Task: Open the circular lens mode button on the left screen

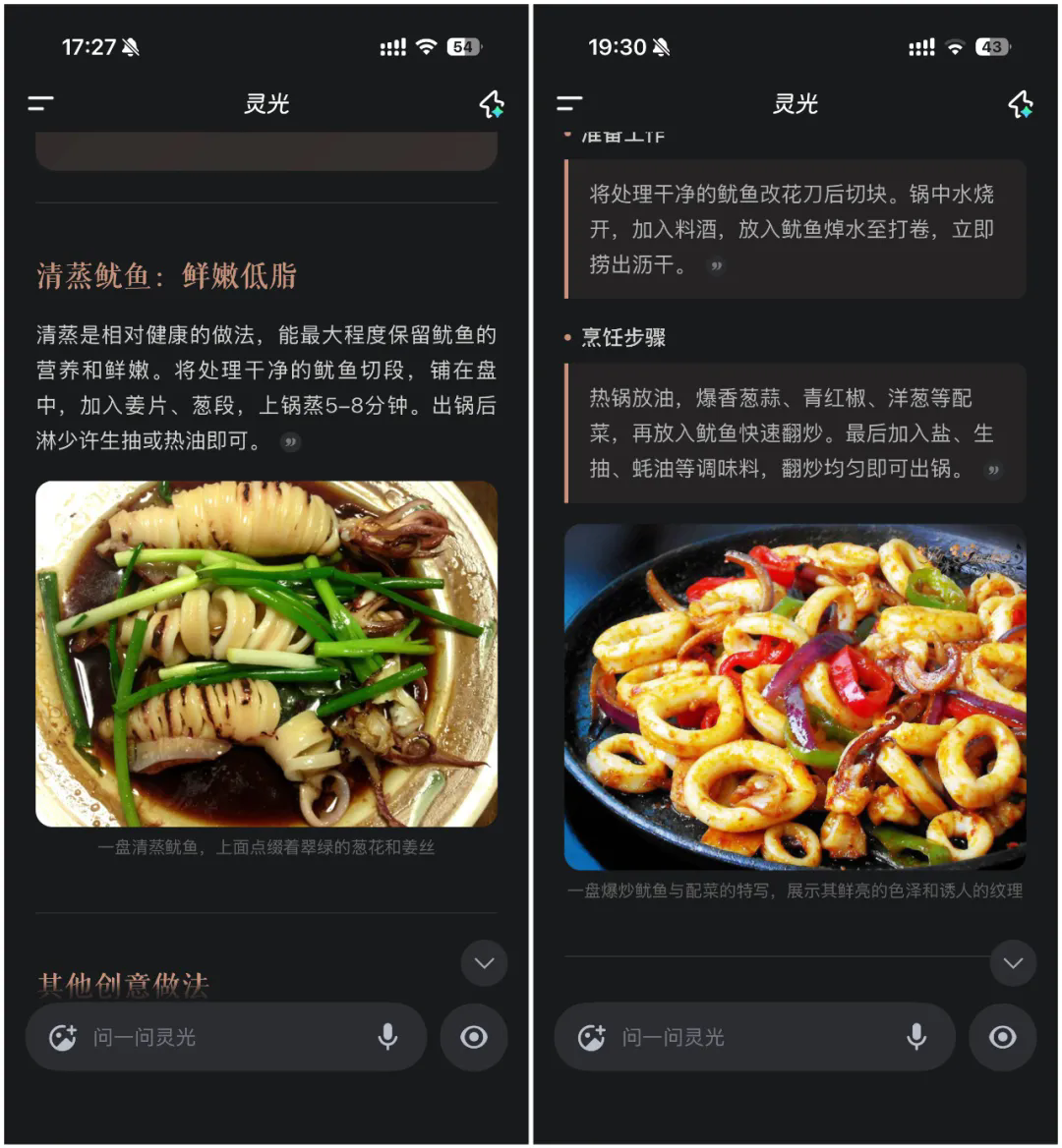Action: pos(474,1037)
